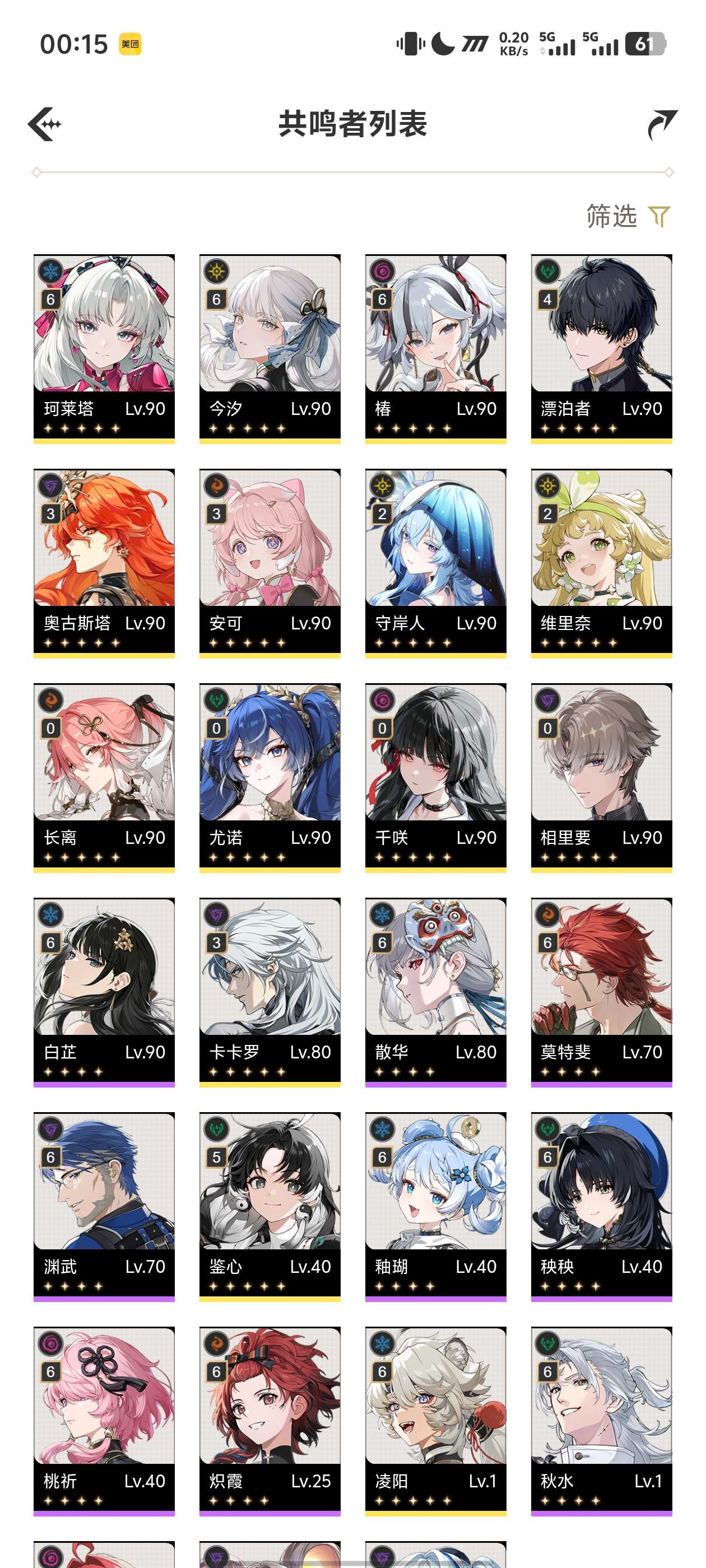Screen dimensions: 706x1568
Task: Open the 筛选 filter
Action: point(628,216)
